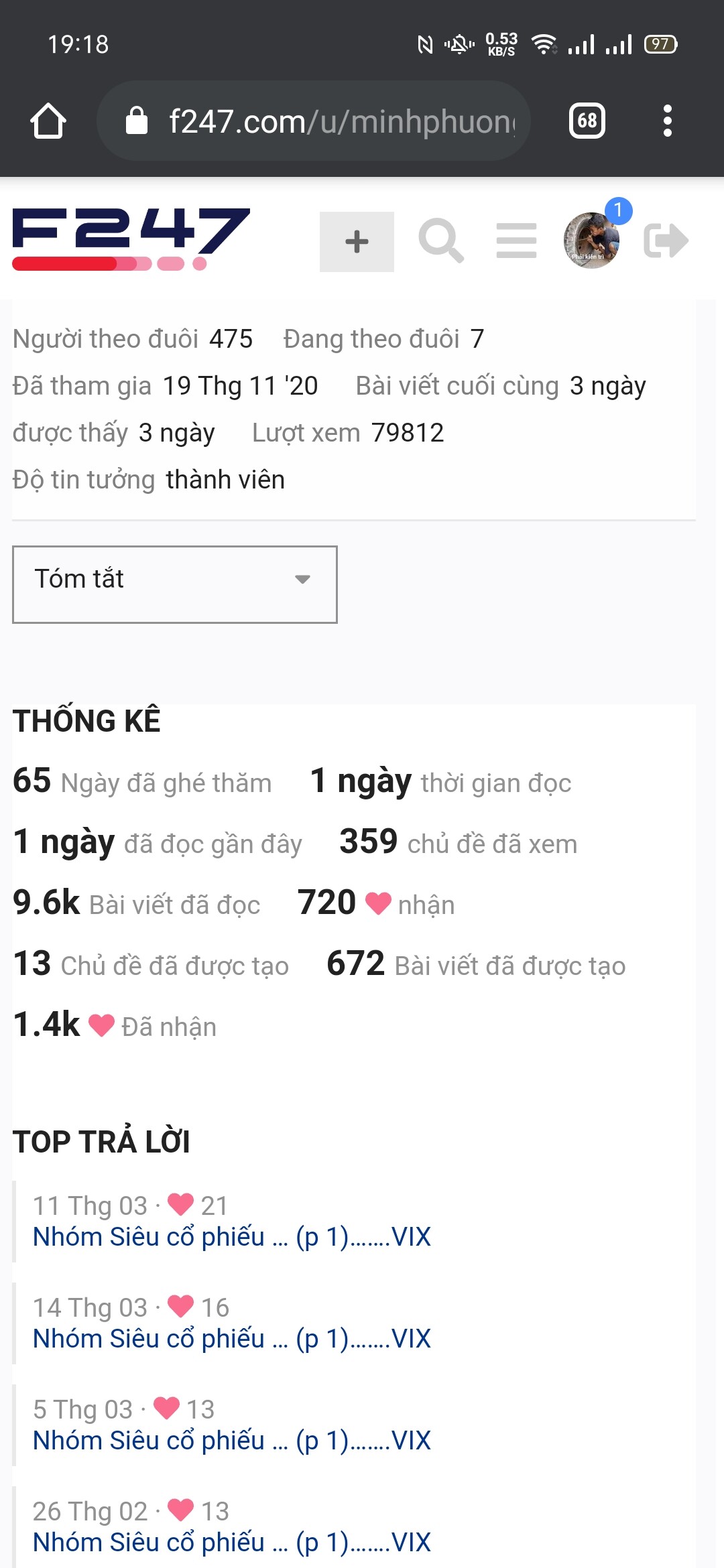Open the top reply from 11 Thg 03
This screenshot has width=724, height=1568.
[x=232, y=1237]
